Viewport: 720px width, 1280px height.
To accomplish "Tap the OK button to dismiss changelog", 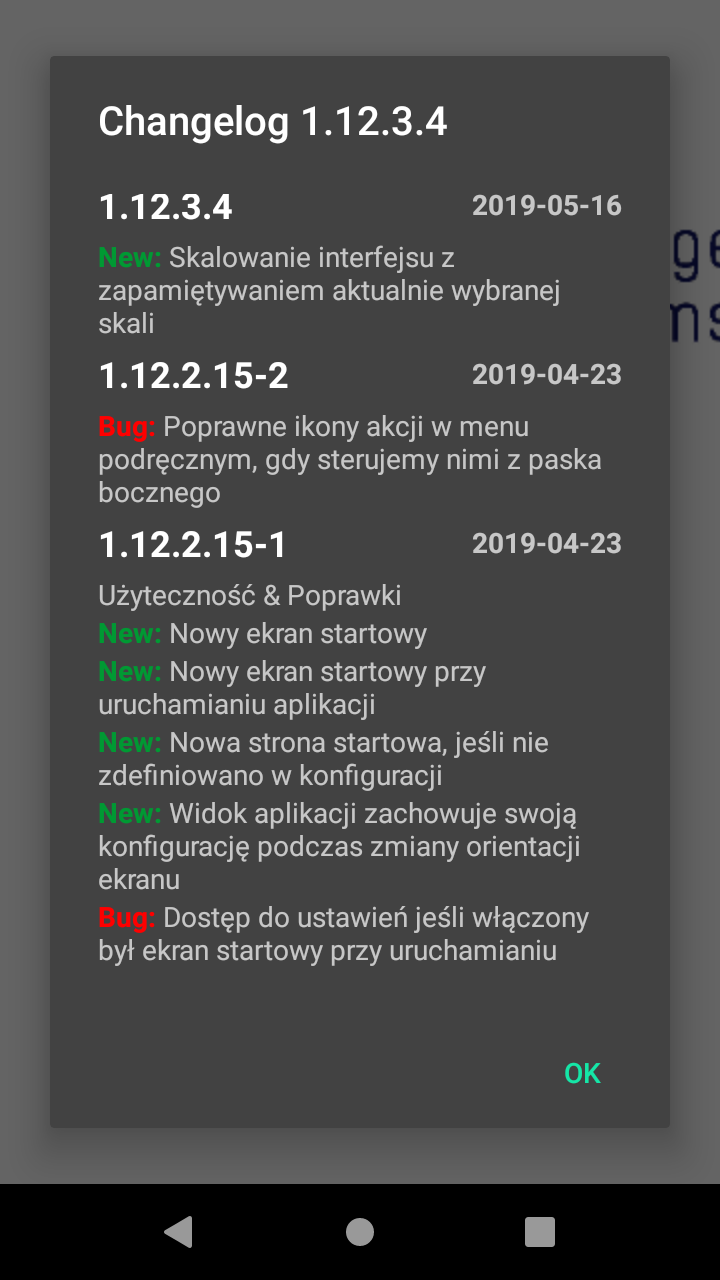I will [x=582, y=1073].
